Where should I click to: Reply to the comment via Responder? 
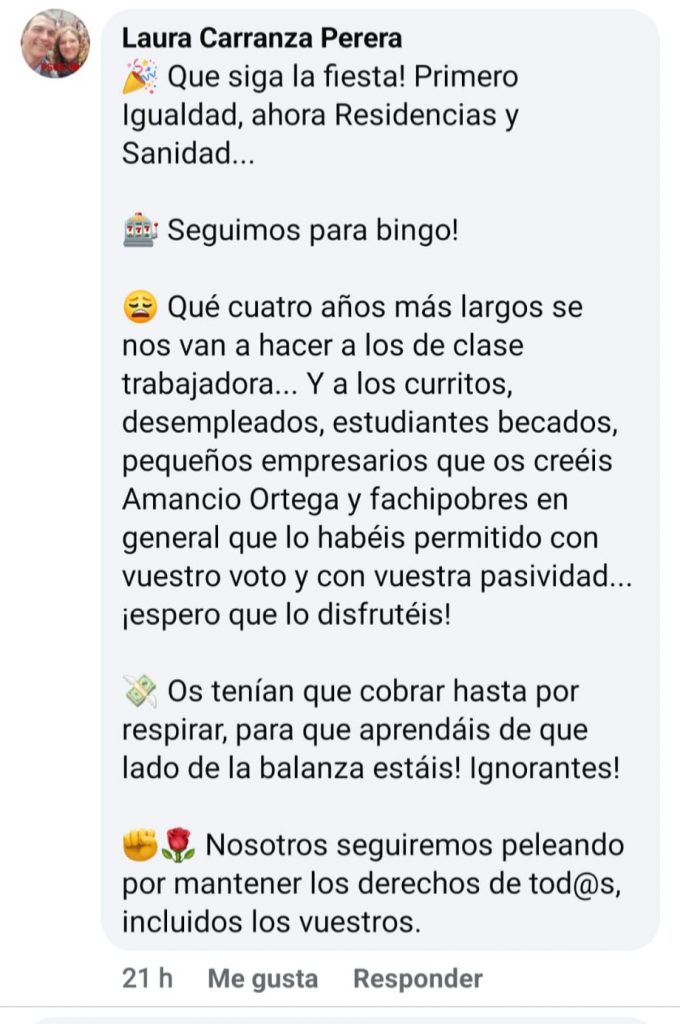[x=417, y=978]
